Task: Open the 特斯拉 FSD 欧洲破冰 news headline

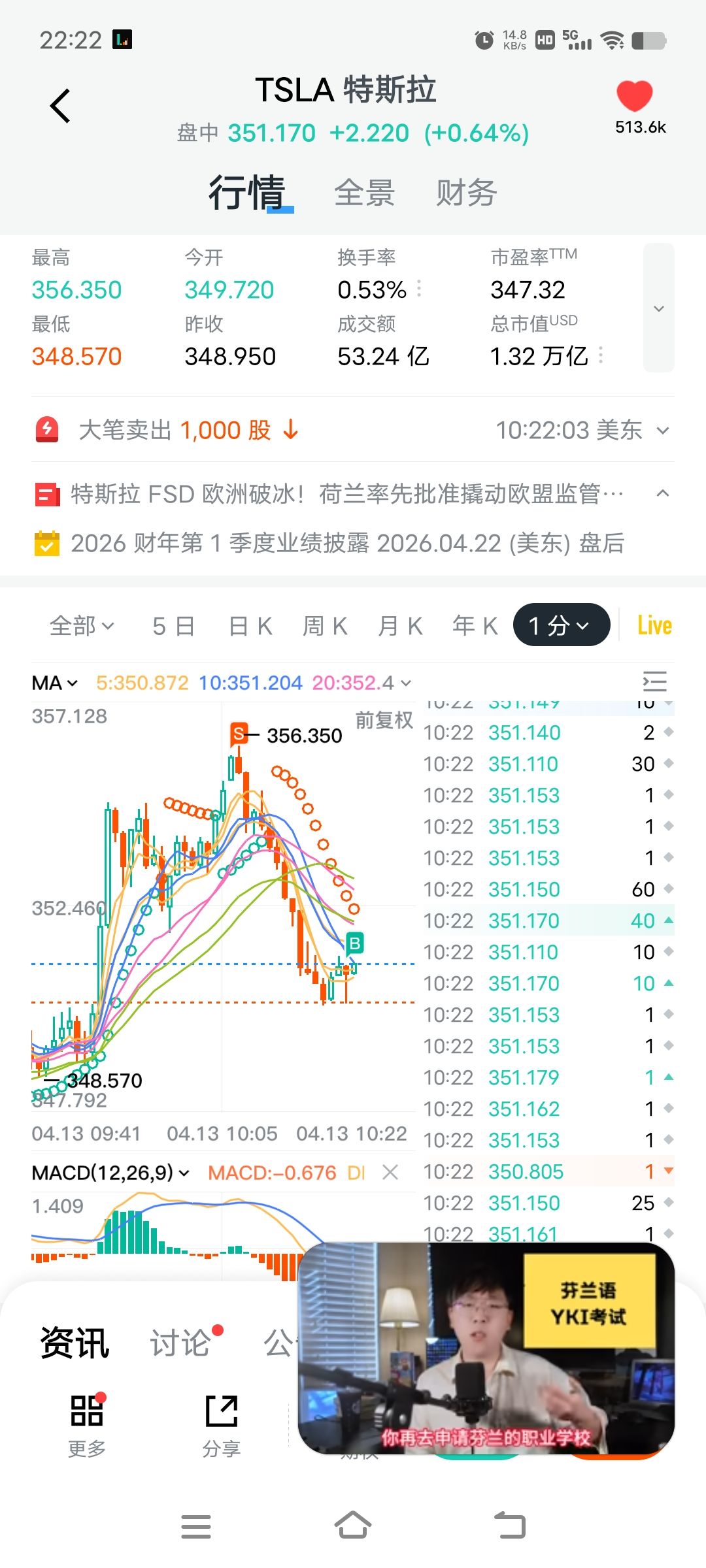Action: (x=346, y=494)
